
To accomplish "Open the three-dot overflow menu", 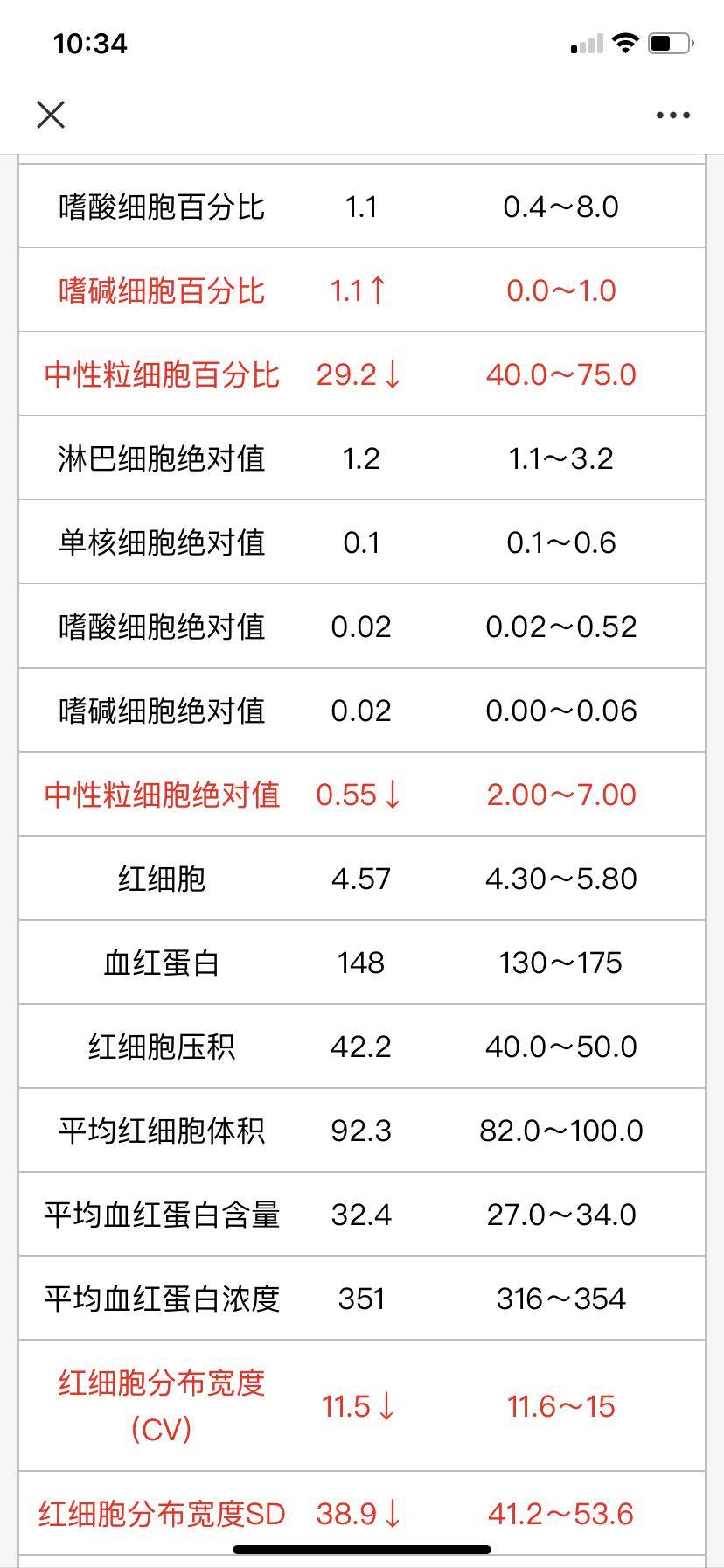I will click(x=672, y=115).
